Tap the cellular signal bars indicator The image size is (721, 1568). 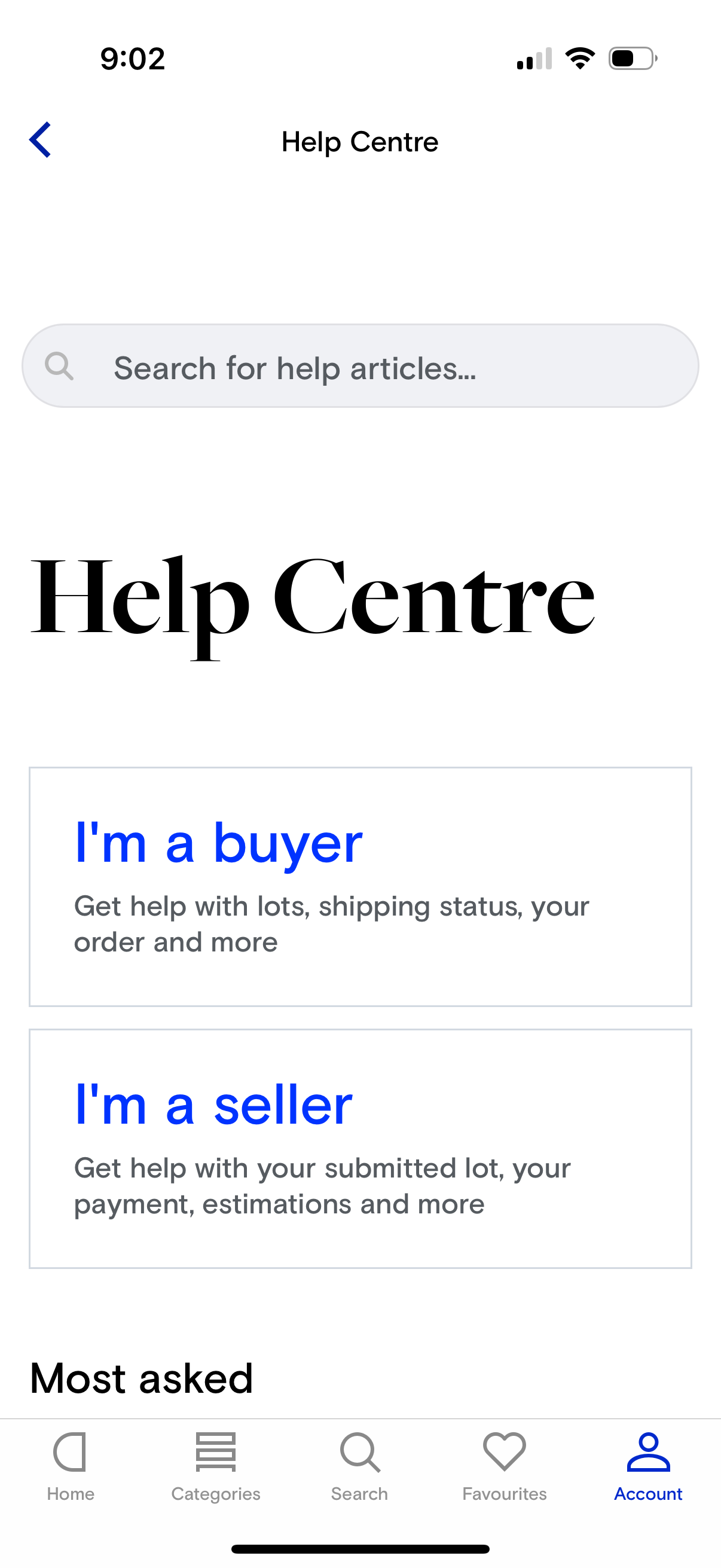click(534, 57)
